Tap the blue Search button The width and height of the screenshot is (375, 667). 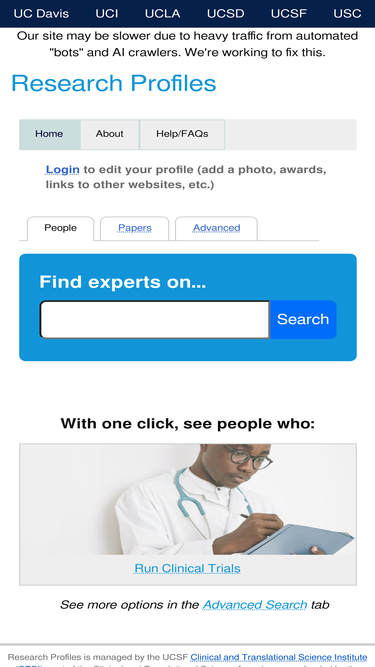pyautogui.click(x=303, y=319)
